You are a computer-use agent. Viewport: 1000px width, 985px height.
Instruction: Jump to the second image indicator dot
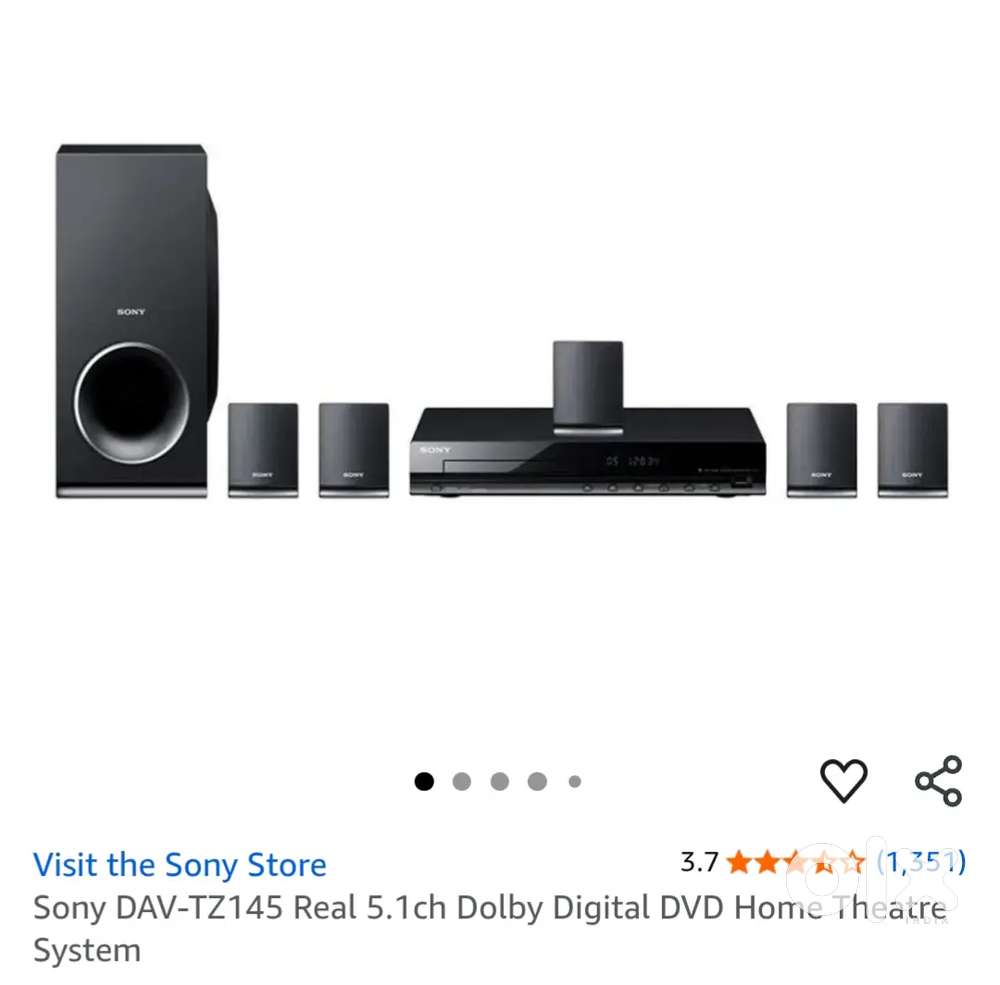pos(461,781)
